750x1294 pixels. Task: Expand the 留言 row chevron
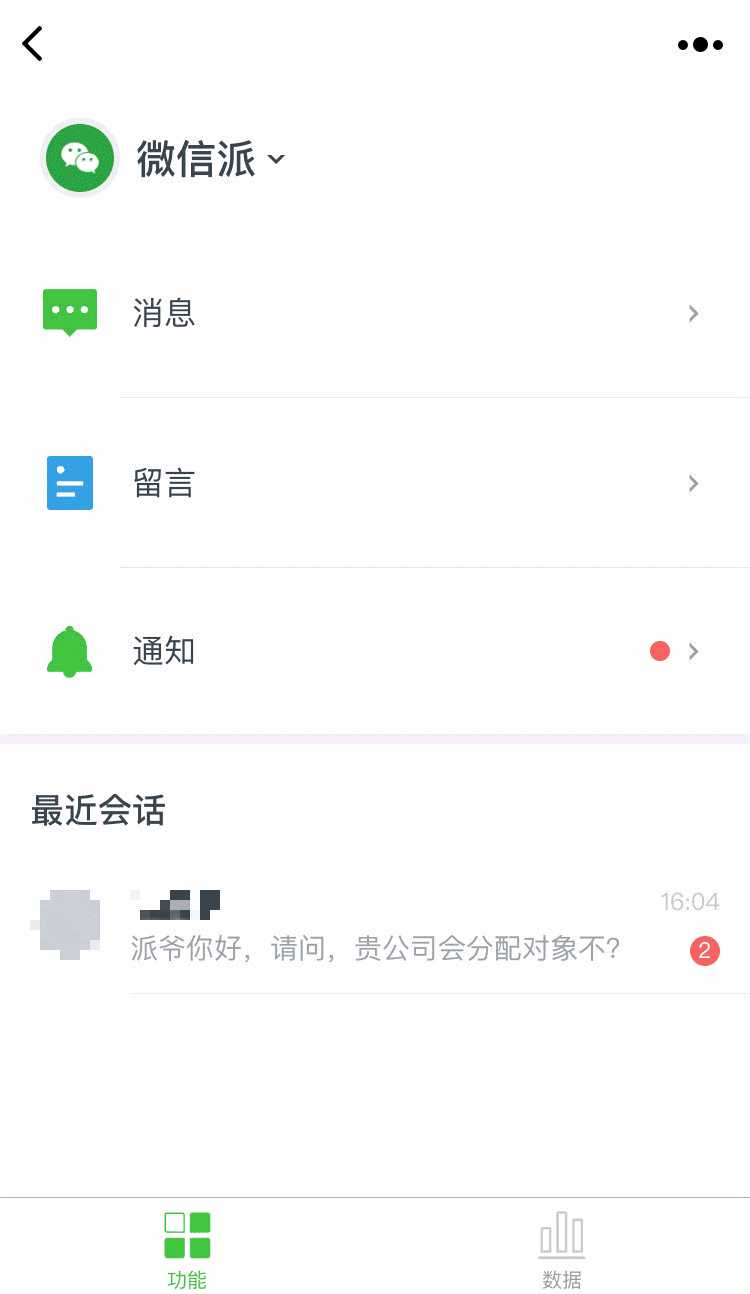(693, 483)
